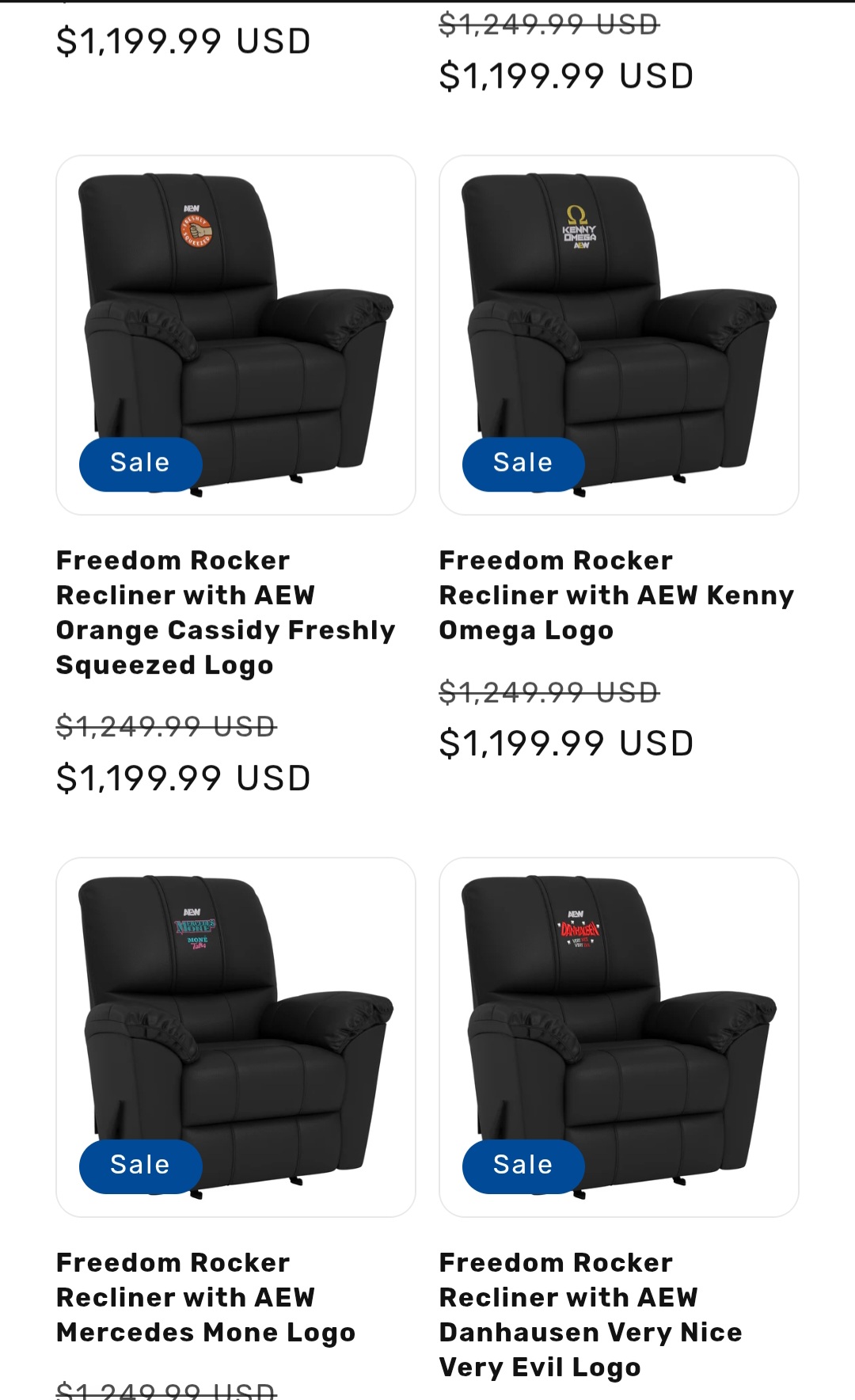The height and width of the screenshot is (1400, 855).
Task: Open Freedom Rocker Recliner Kenny Omega title link
Action: (x=616, y=595)
